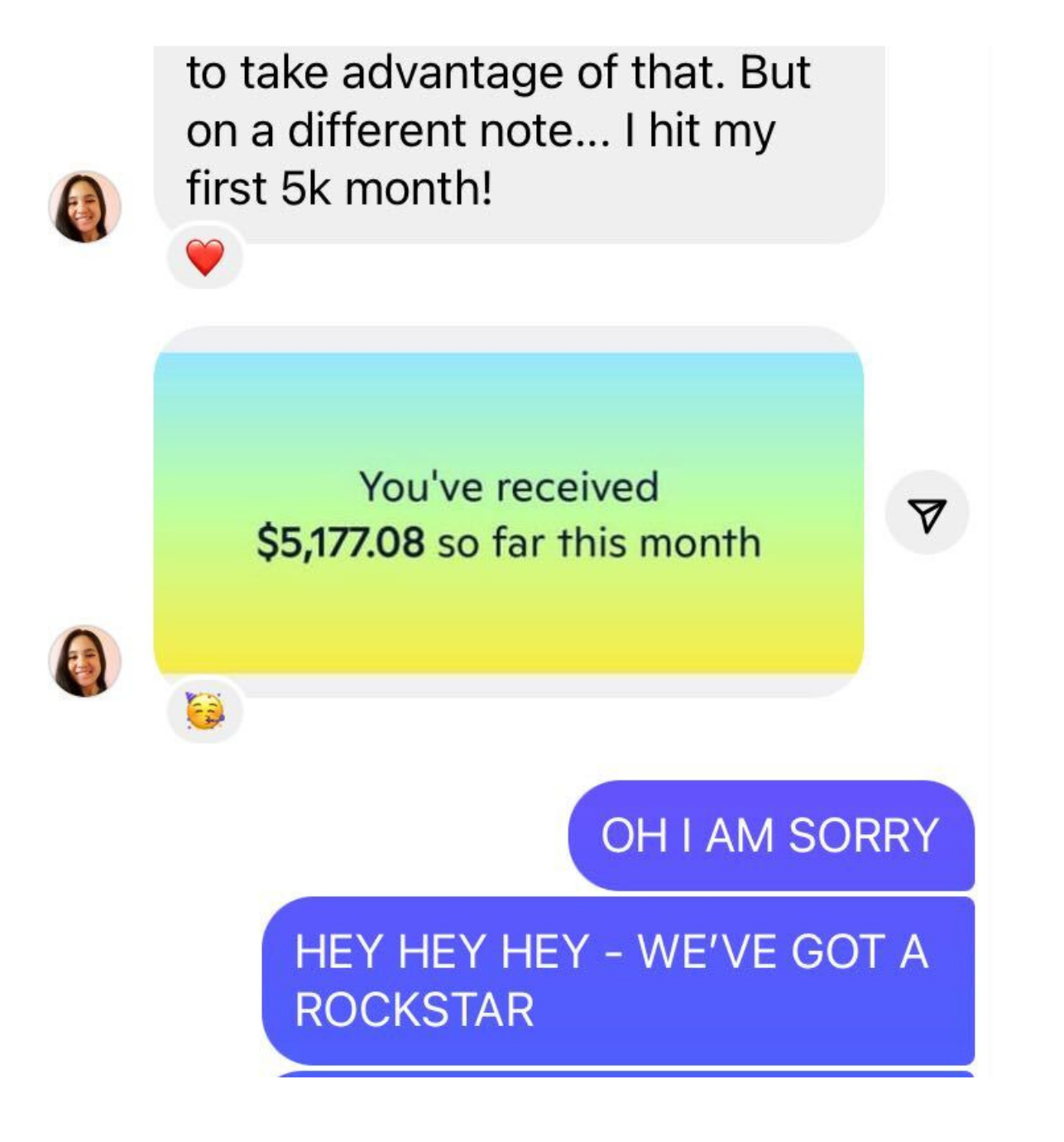
Task: Open the heart reaction on the 5k month message
Action: [x=205, y=257]
